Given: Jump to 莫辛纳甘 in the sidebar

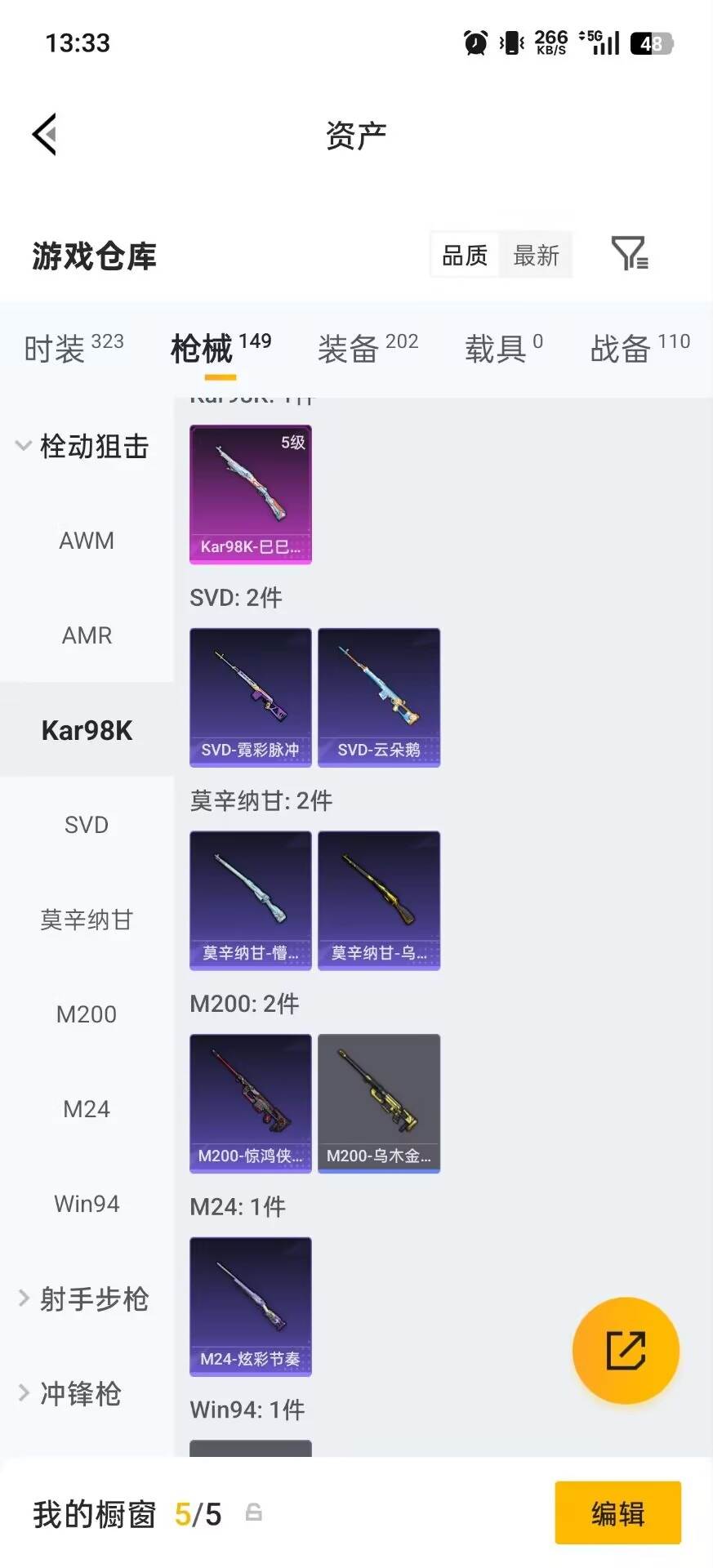Looking at the screenshot, I should [x=87, y=920].
